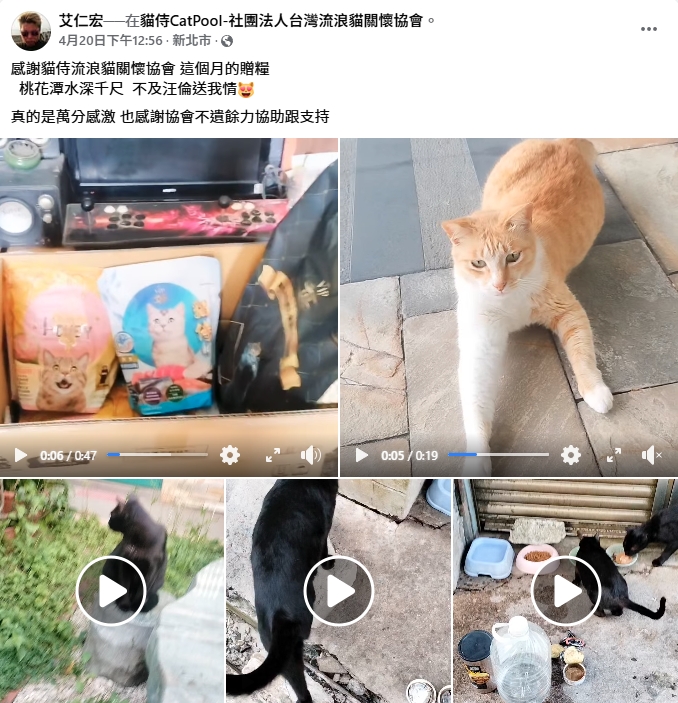Expand cat food video to fullscreen
The image size is (678, 703).
point(273,455)
